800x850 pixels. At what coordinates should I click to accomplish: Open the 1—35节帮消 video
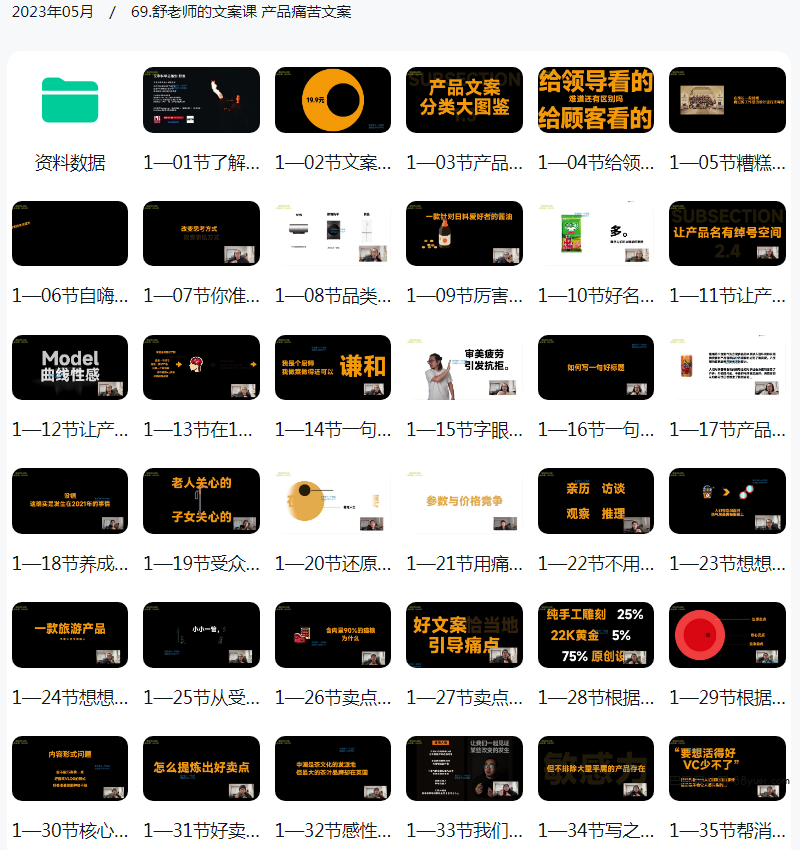point(727,768)
